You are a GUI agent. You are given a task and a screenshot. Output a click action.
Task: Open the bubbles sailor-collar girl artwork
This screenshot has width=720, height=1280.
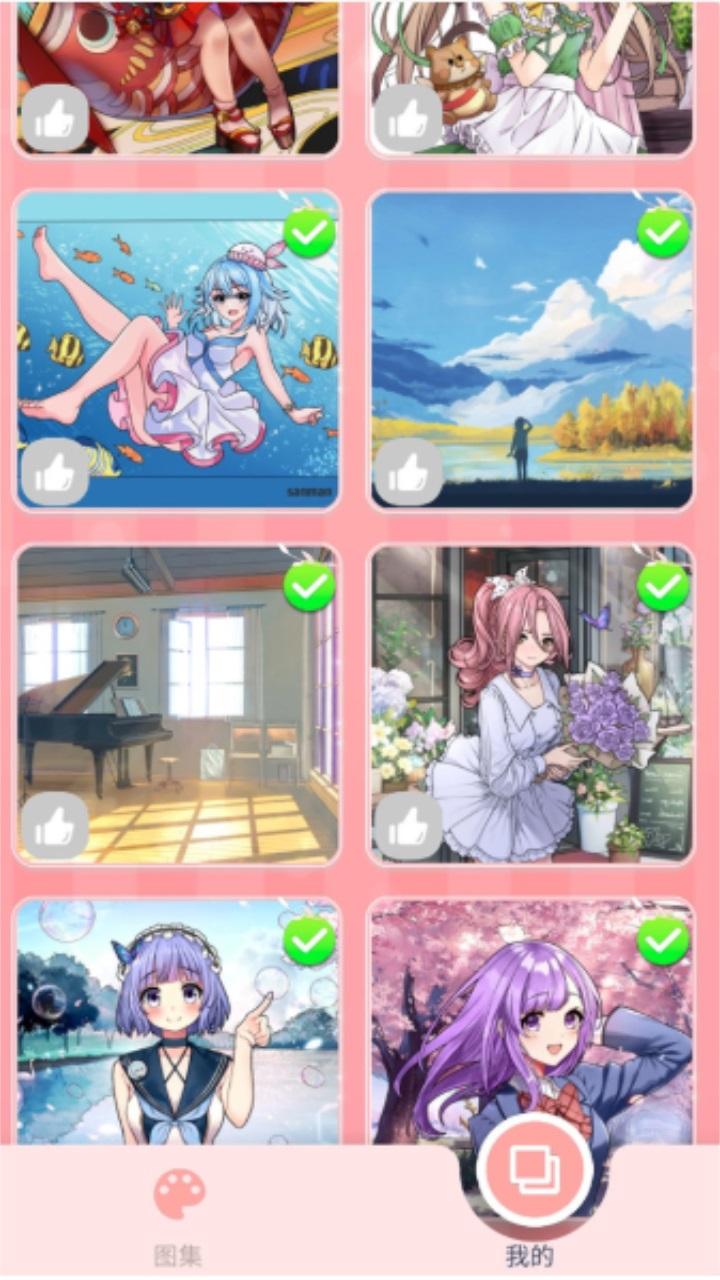178,1020
